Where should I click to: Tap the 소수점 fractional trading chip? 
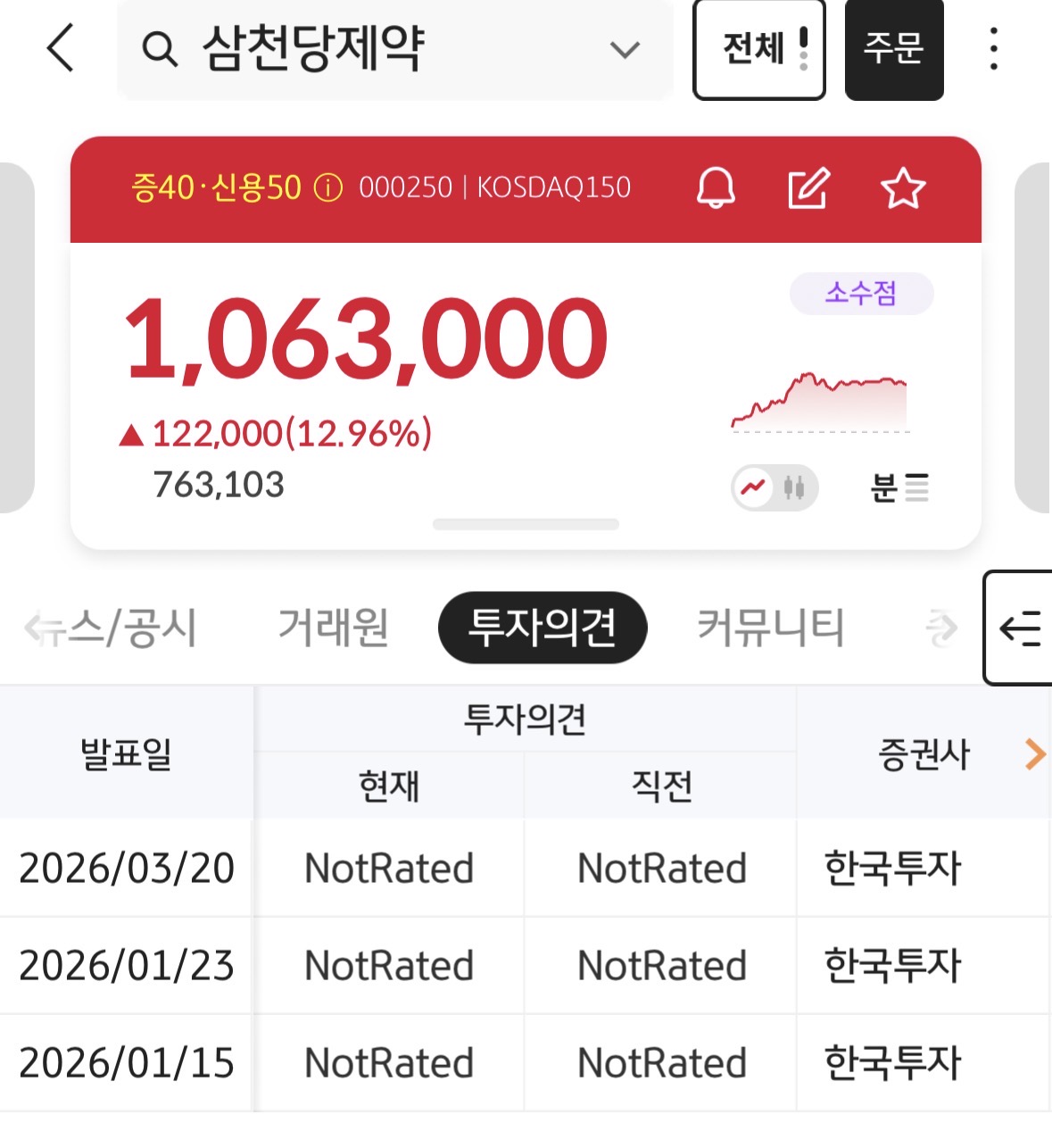pyautogui.click(x=861, y=294)
